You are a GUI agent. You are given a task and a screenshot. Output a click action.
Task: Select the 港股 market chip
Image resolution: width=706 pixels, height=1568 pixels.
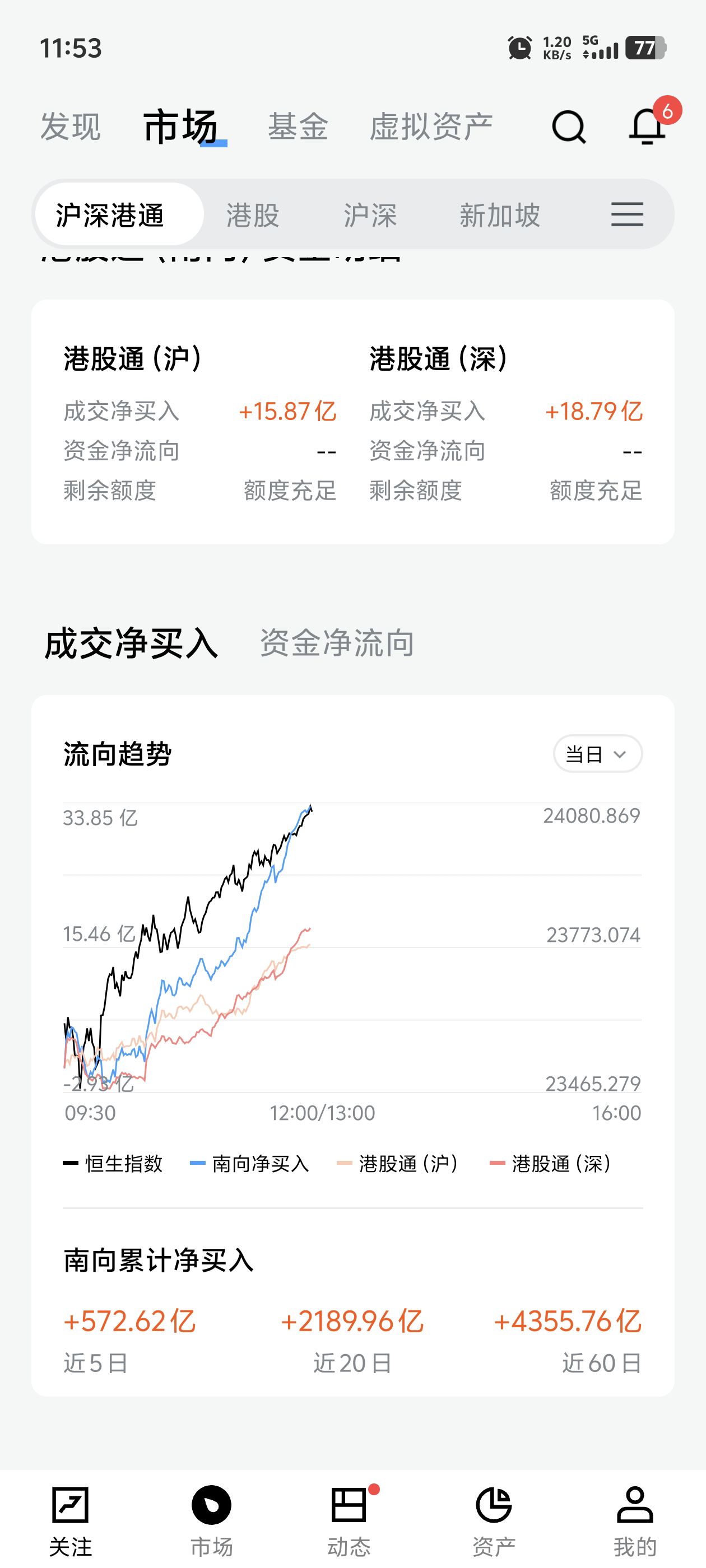coord(253,216)
